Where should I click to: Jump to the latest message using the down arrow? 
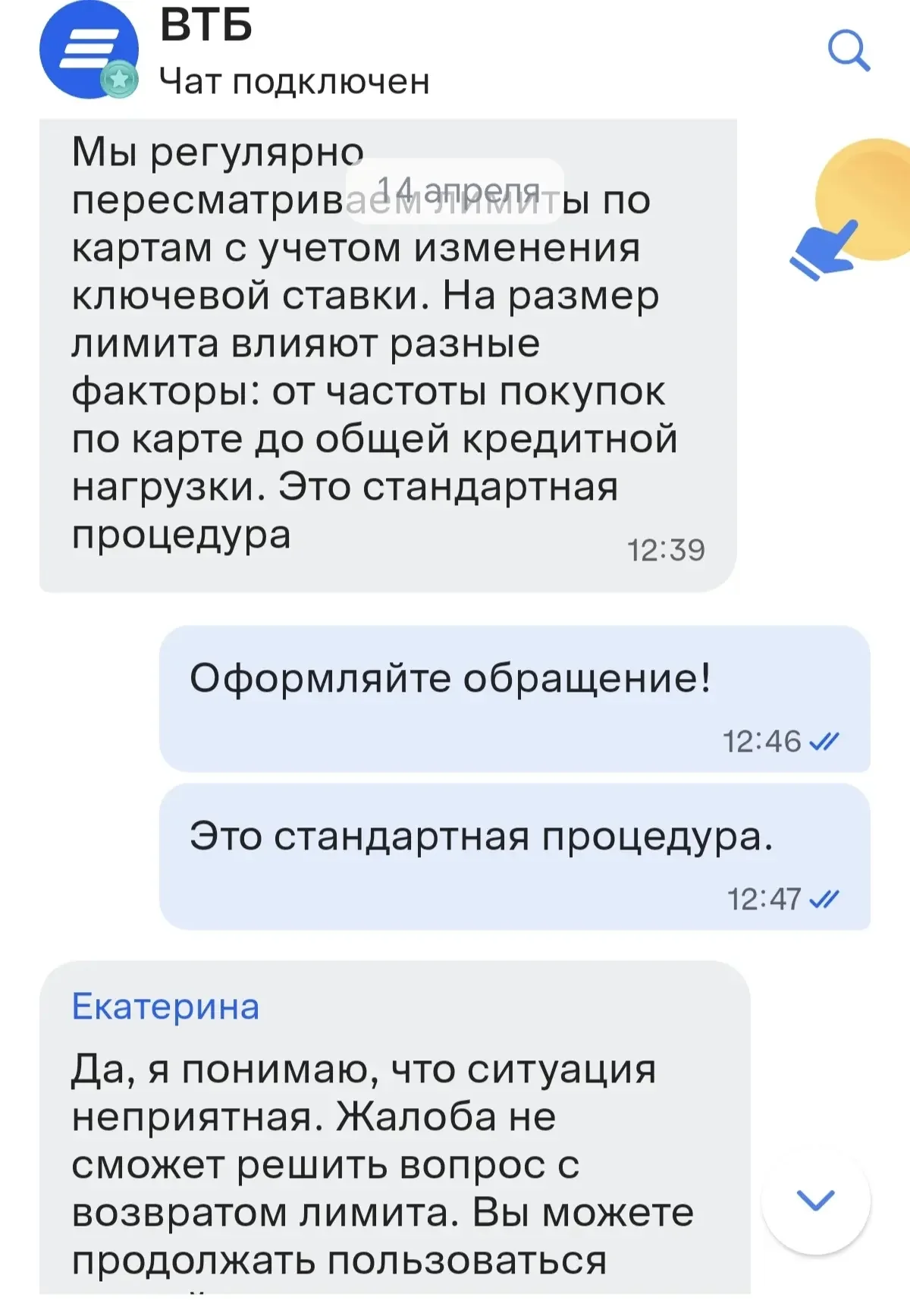815,1200
